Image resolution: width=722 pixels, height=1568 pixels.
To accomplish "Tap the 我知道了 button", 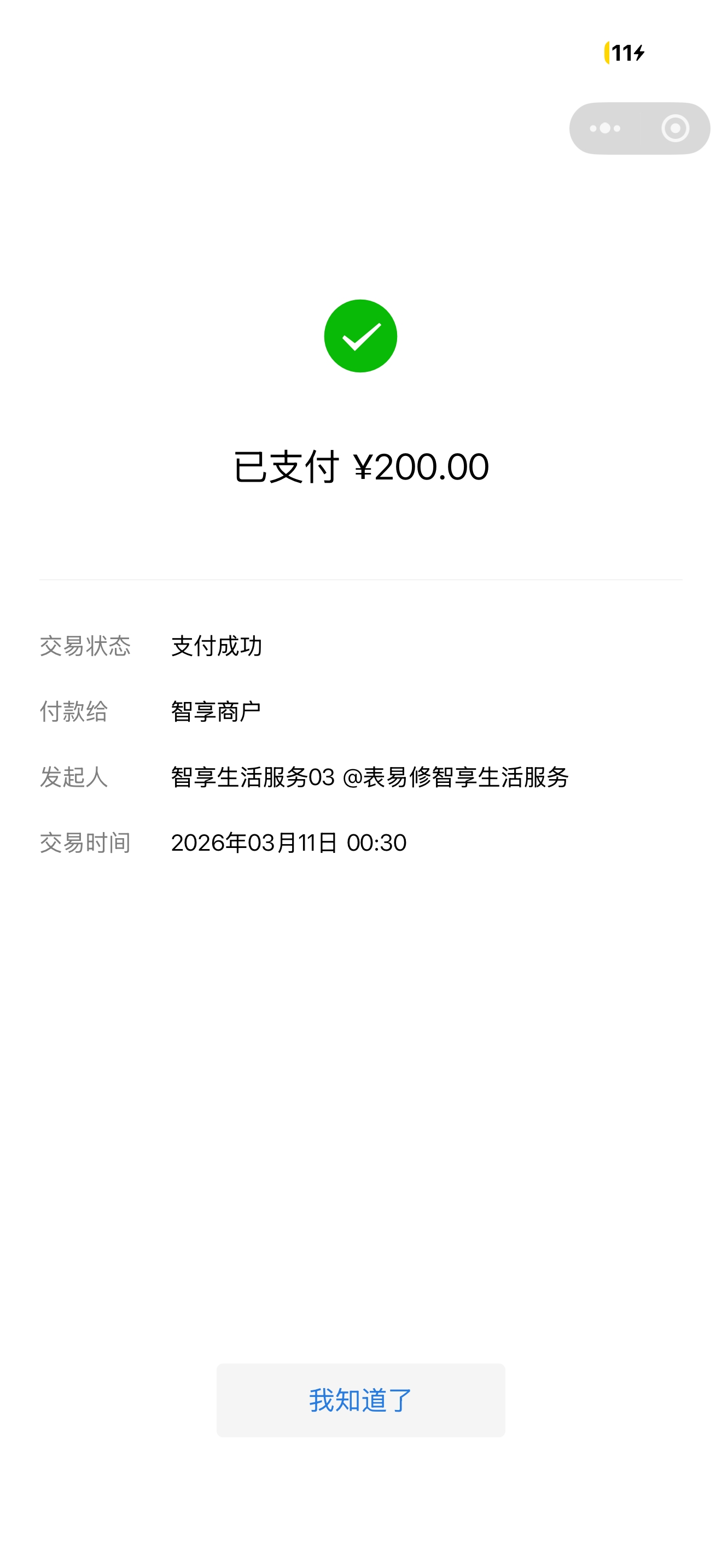I will [x=360, y=1400].
